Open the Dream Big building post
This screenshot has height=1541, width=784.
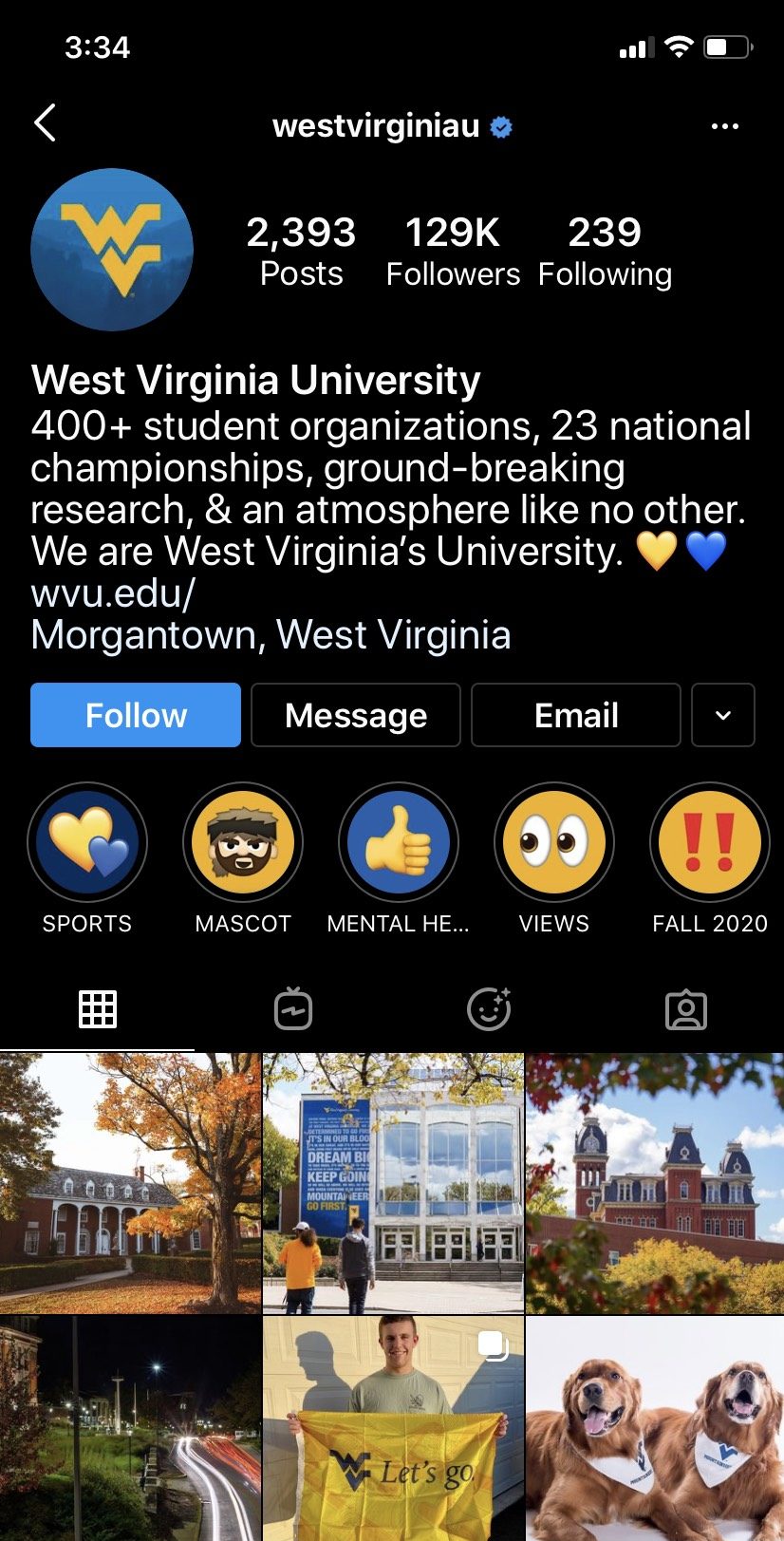tap(393, 1183)
